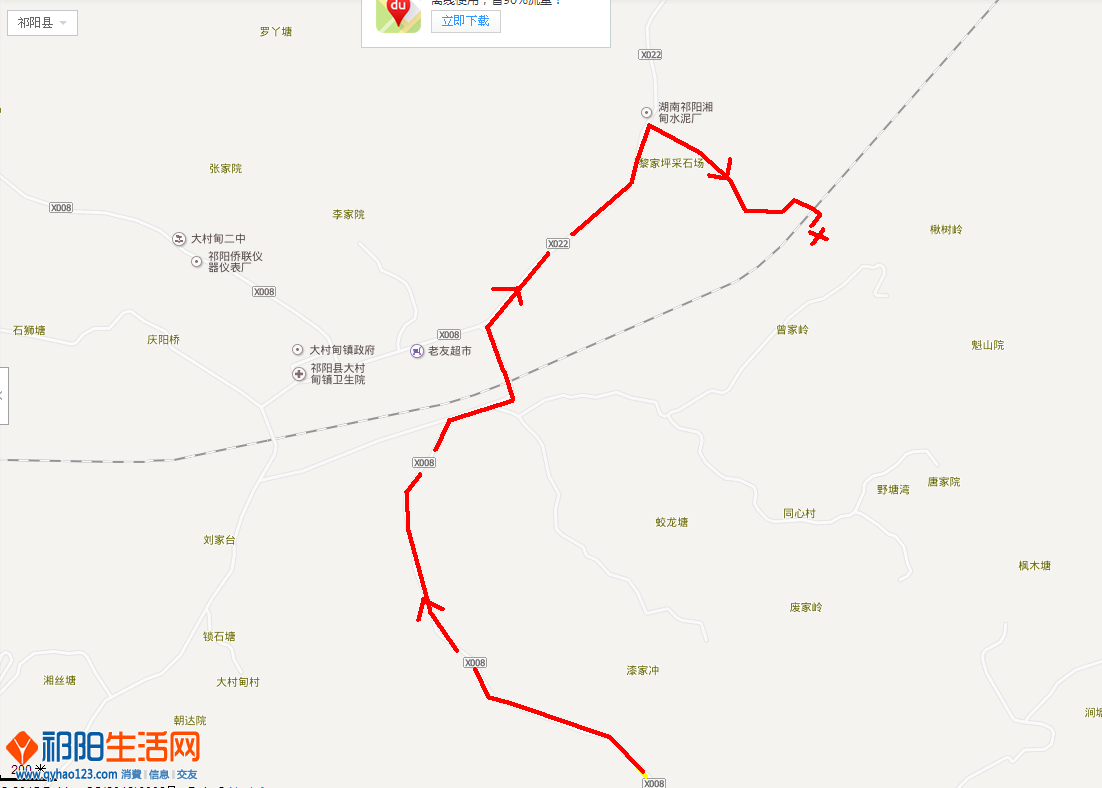Tap the 立即下载 download button

(x=465, y=21)
